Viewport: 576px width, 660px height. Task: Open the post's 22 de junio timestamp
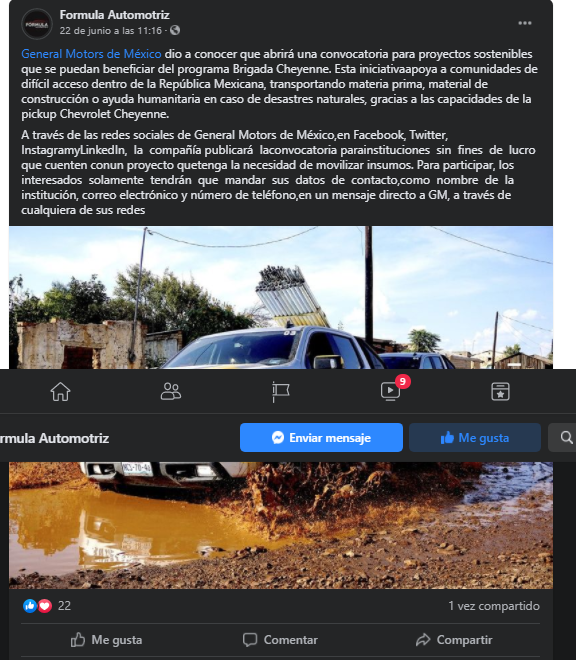pos(111,31)
